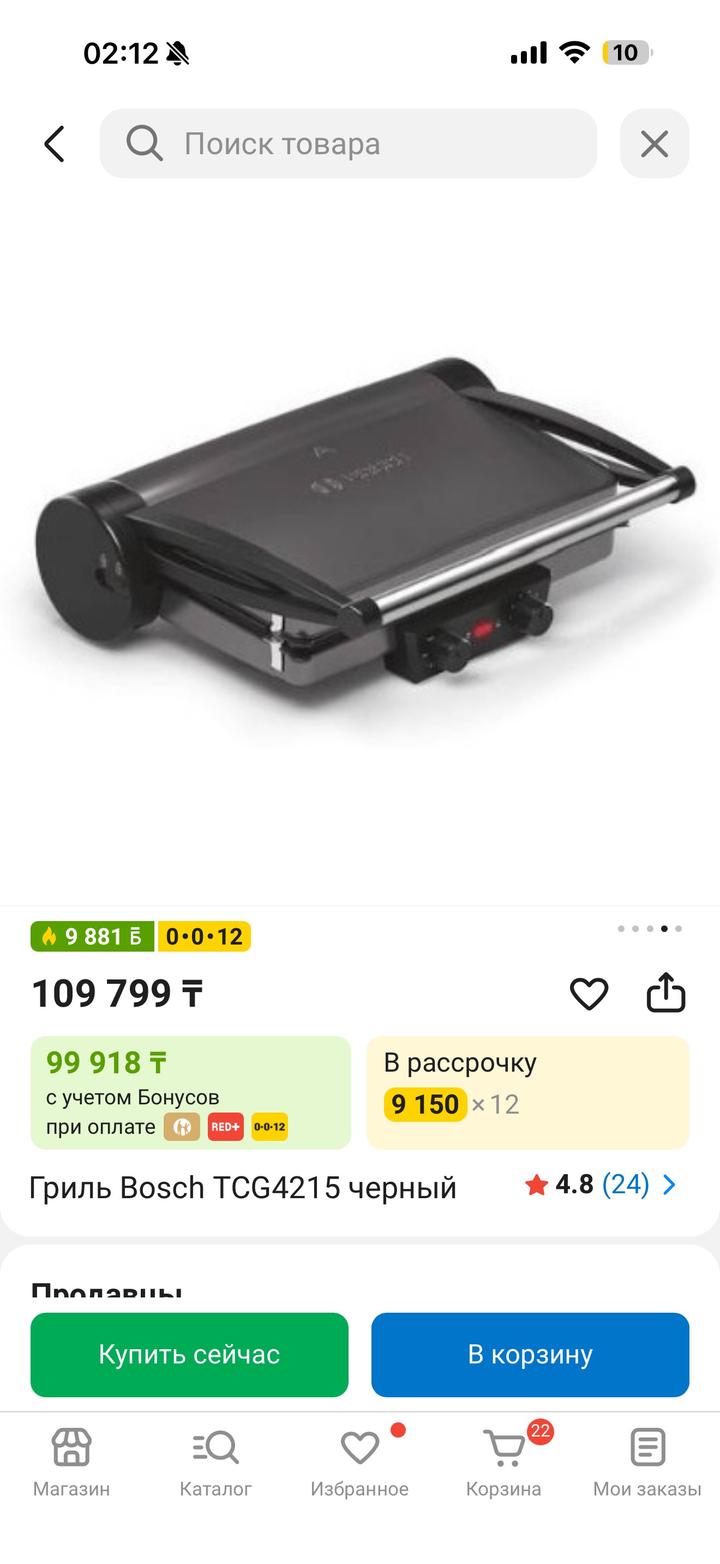Share this Bosch grill listing
The width and height of the screenshot is (720, 1564).
(666, 993)
